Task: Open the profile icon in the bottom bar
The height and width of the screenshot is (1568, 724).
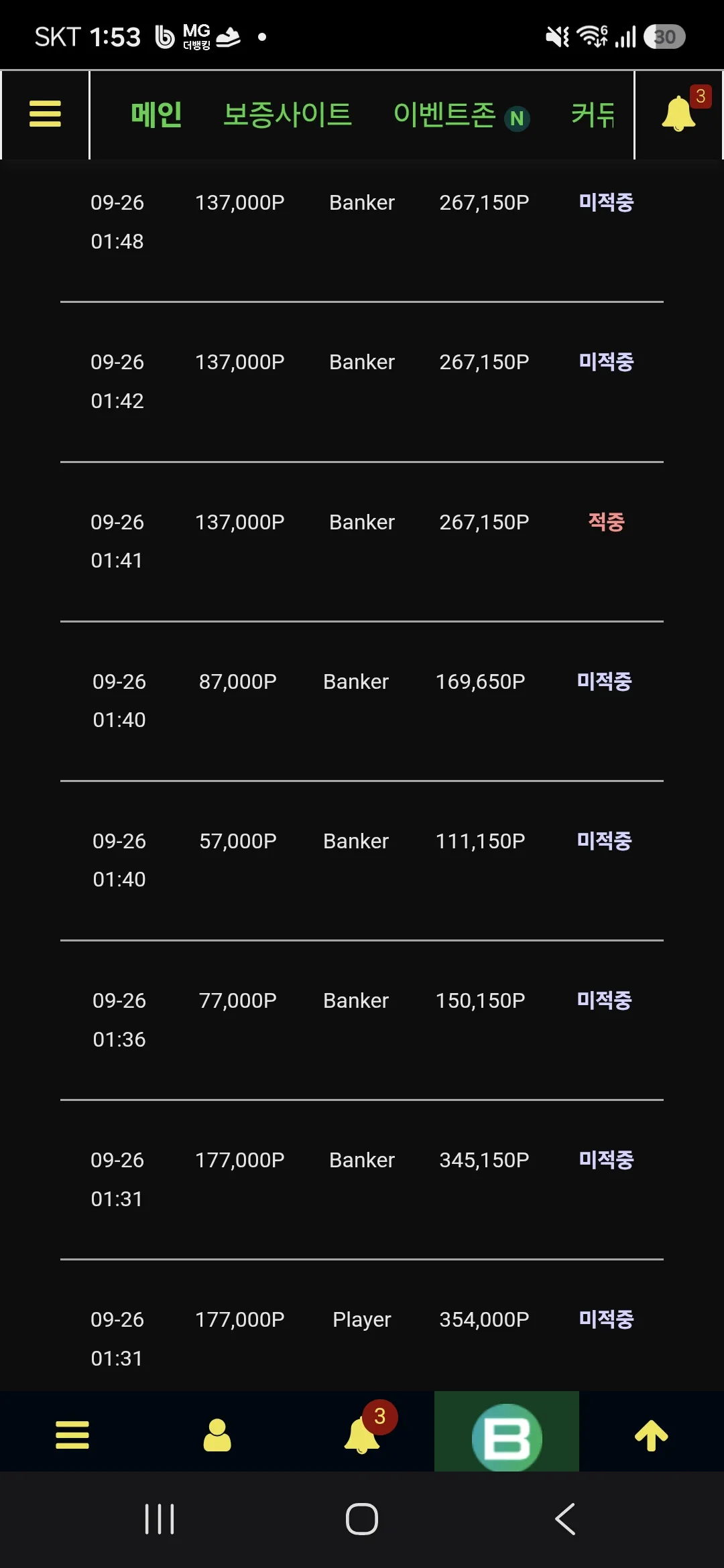Action: coord(217,1435)
